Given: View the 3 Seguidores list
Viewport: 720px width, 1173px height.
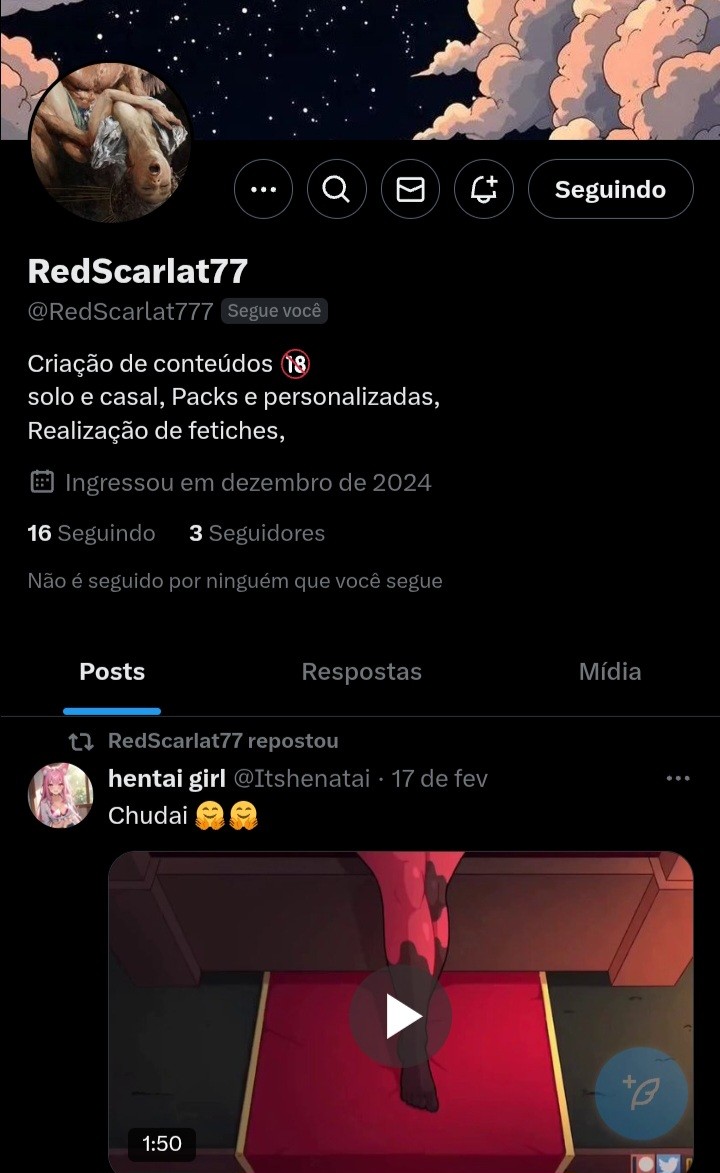Looking at the screenshot, I should pos(257,533).
